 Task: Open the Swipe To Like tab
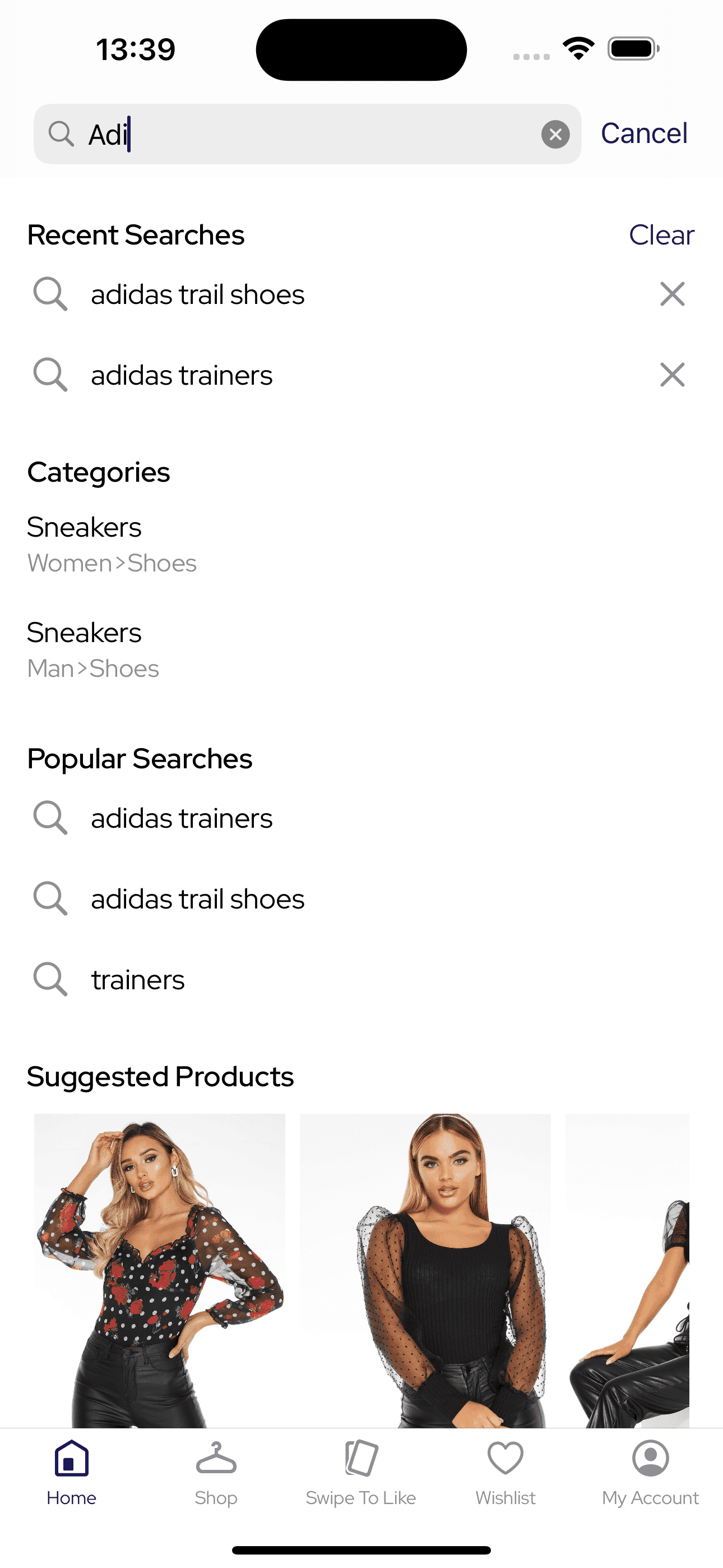[361, 1473]
